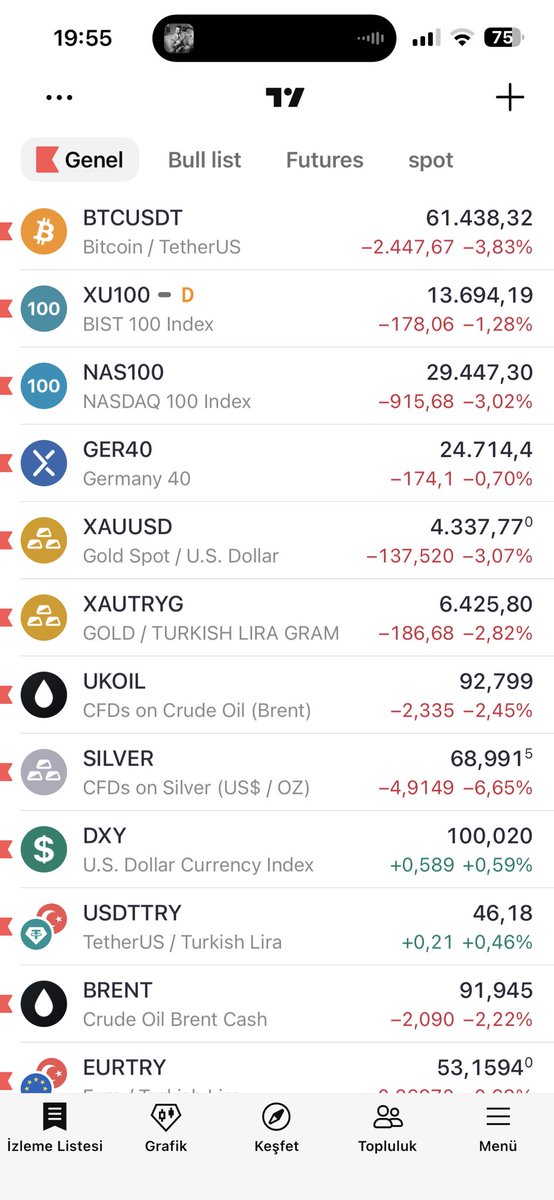Open the XAUUSD Gold Spot row
Viewport: 554px width, 1200px height.
[x=277, y=540]
